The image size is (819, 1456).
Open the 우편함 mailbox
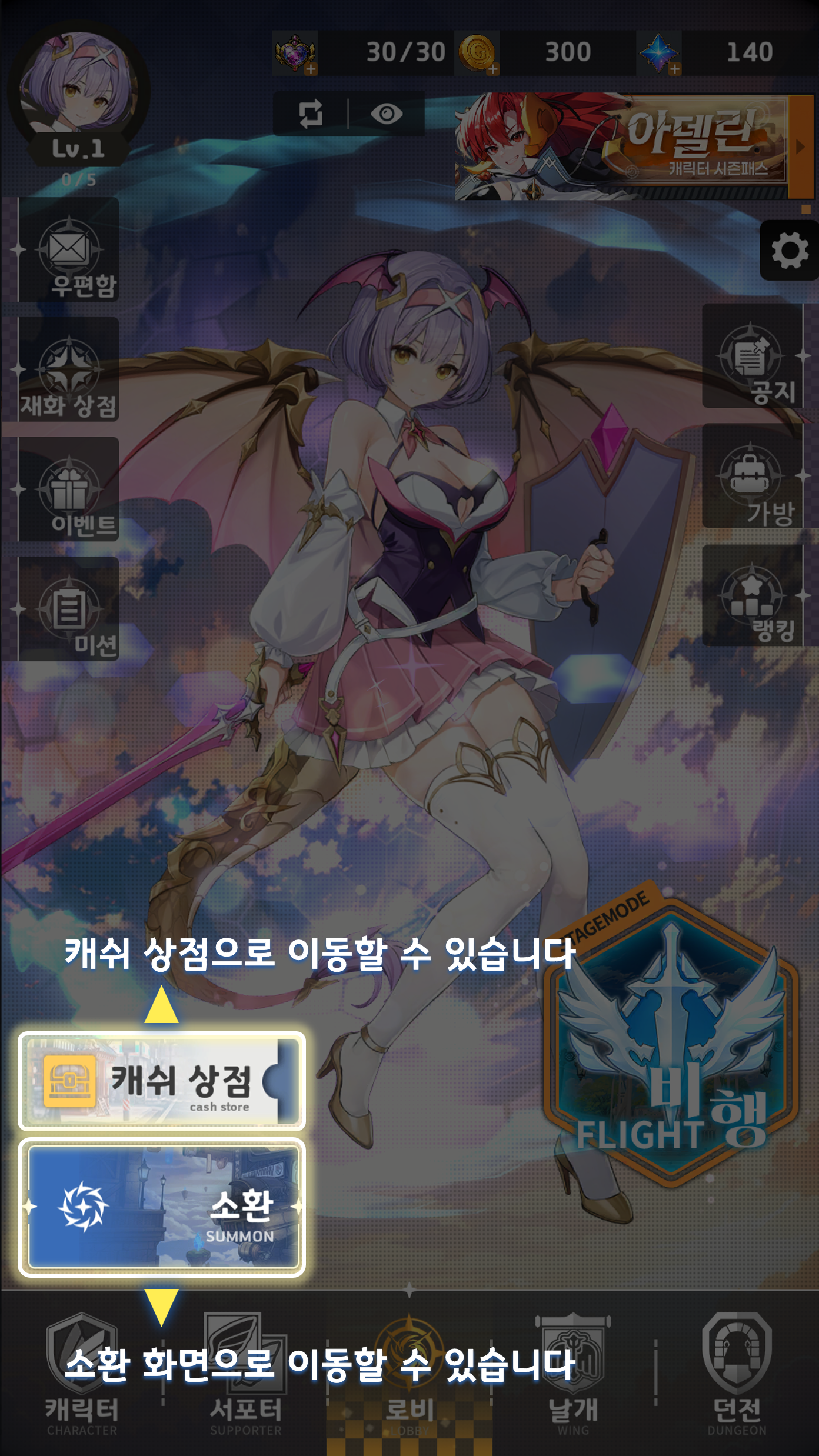pyautogui.click(x=69, y=250)
